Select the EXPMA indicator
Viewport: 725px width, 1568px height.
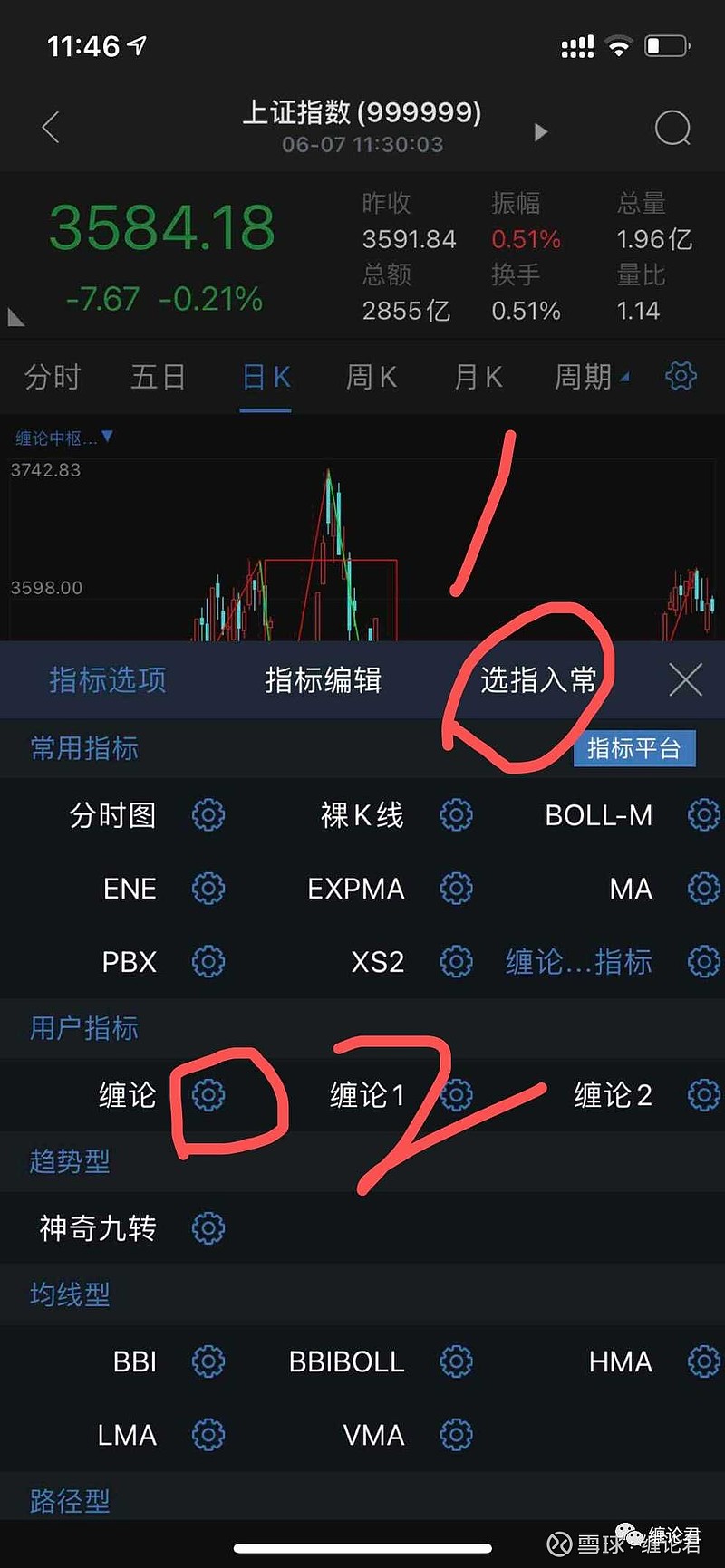[356, 889]
